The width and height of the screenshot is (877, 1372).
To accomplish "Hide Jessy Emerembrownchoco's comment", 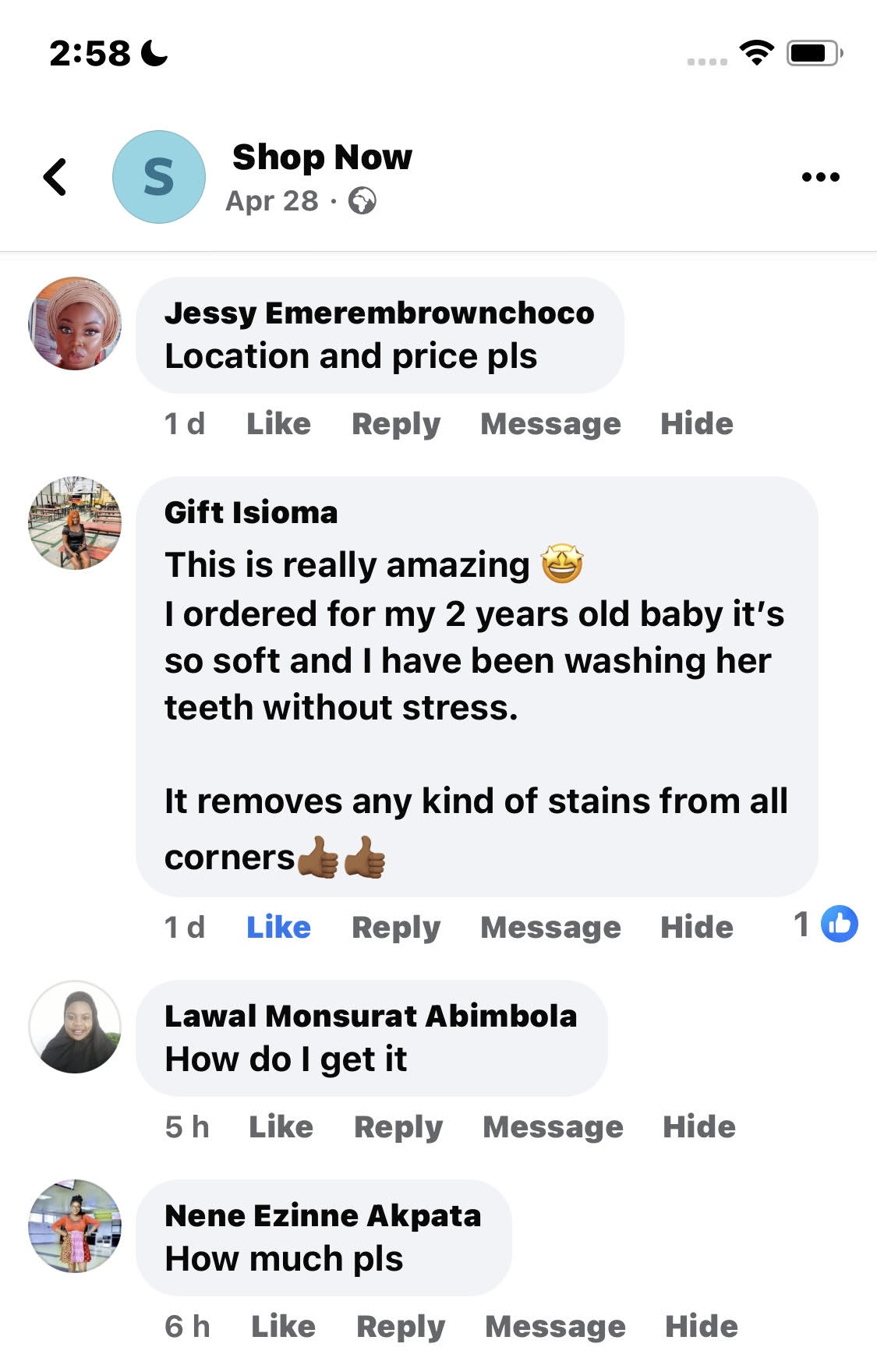I will [696, 424].
